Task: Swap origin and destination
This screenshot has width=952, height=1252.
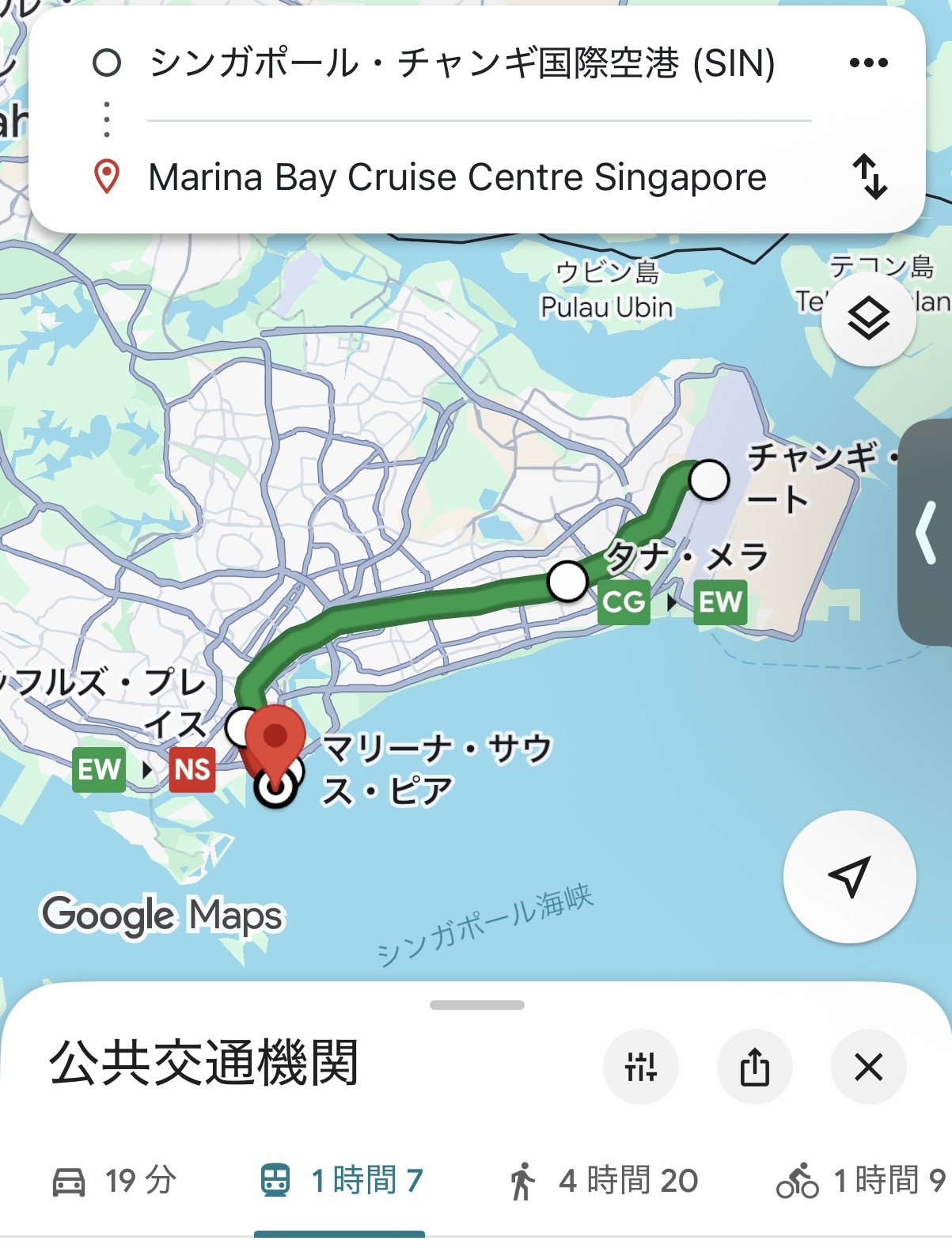Action: 870,176
